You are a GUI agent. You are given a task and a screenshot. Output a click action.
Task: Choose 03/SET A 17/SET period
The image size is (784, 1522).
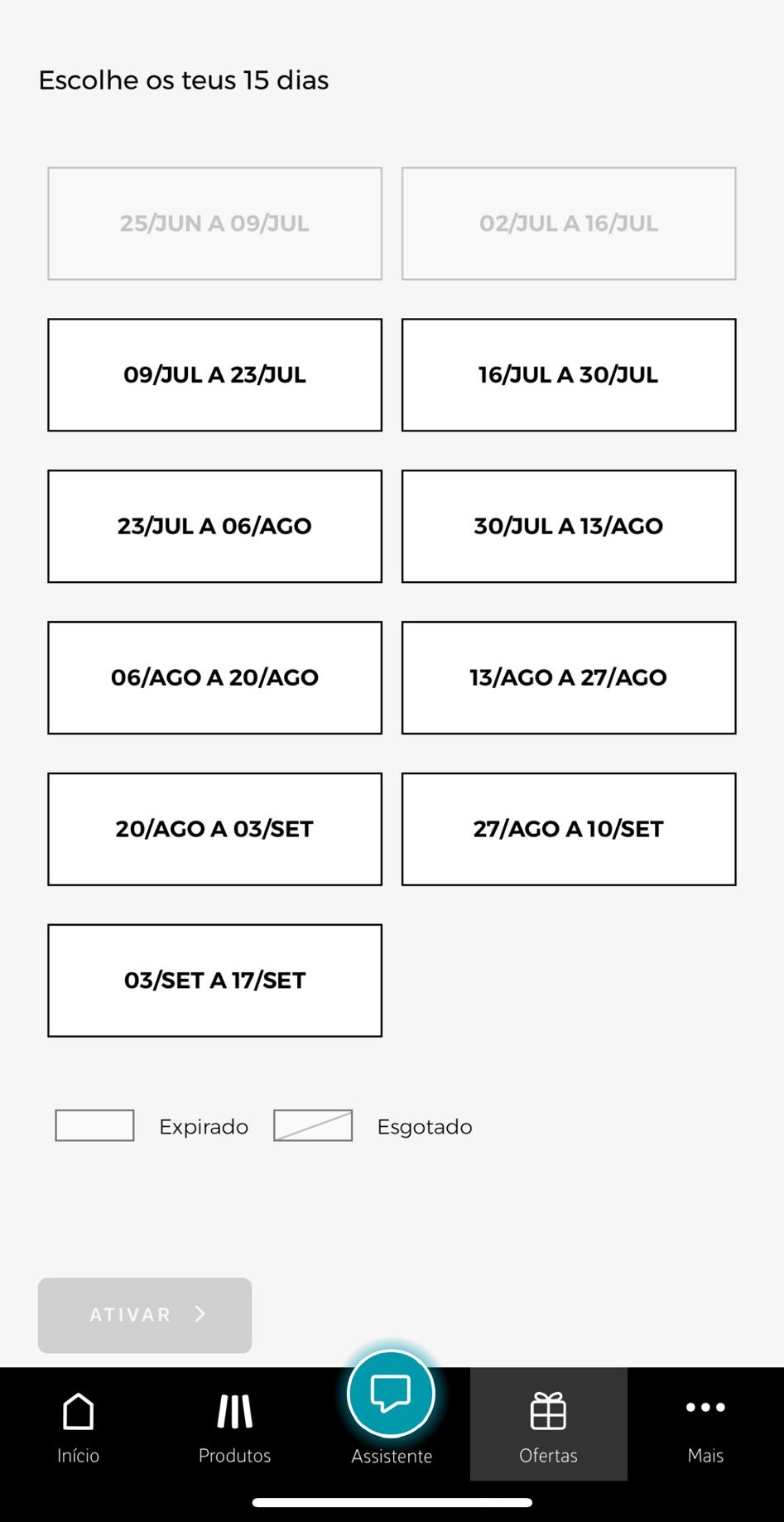tap(214, 980)
